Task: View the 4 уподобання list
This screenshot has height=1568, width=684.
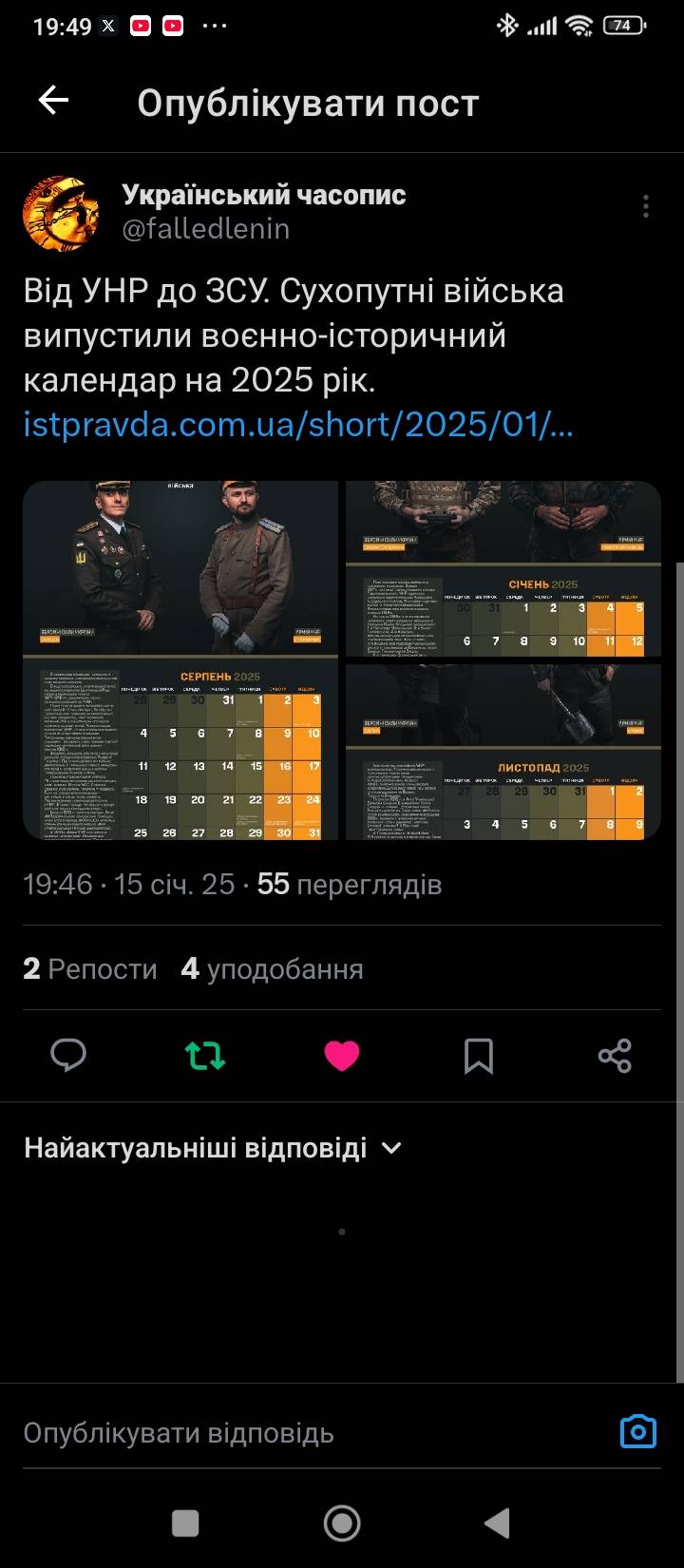Action: pyautogui.click(x=273, y=968)
